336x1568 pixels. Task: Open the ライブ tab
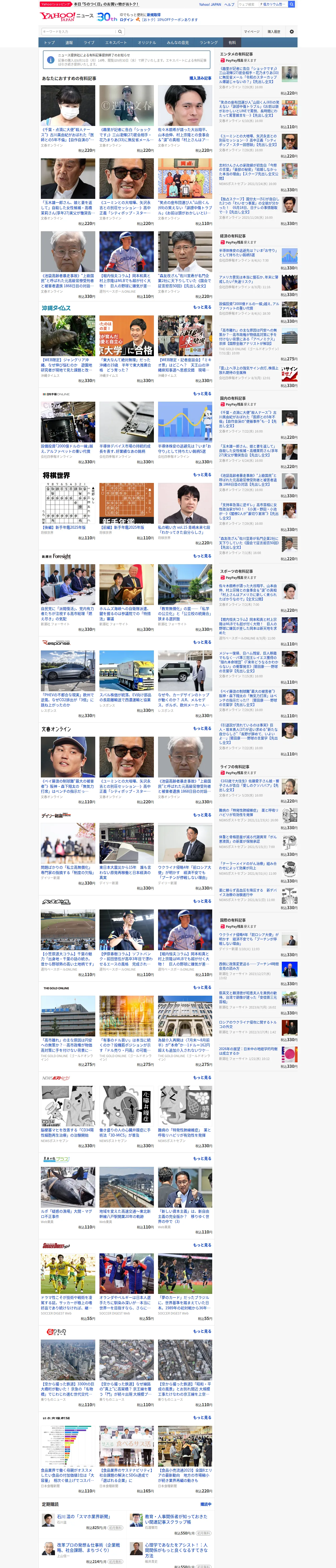[x=89, y=43]
